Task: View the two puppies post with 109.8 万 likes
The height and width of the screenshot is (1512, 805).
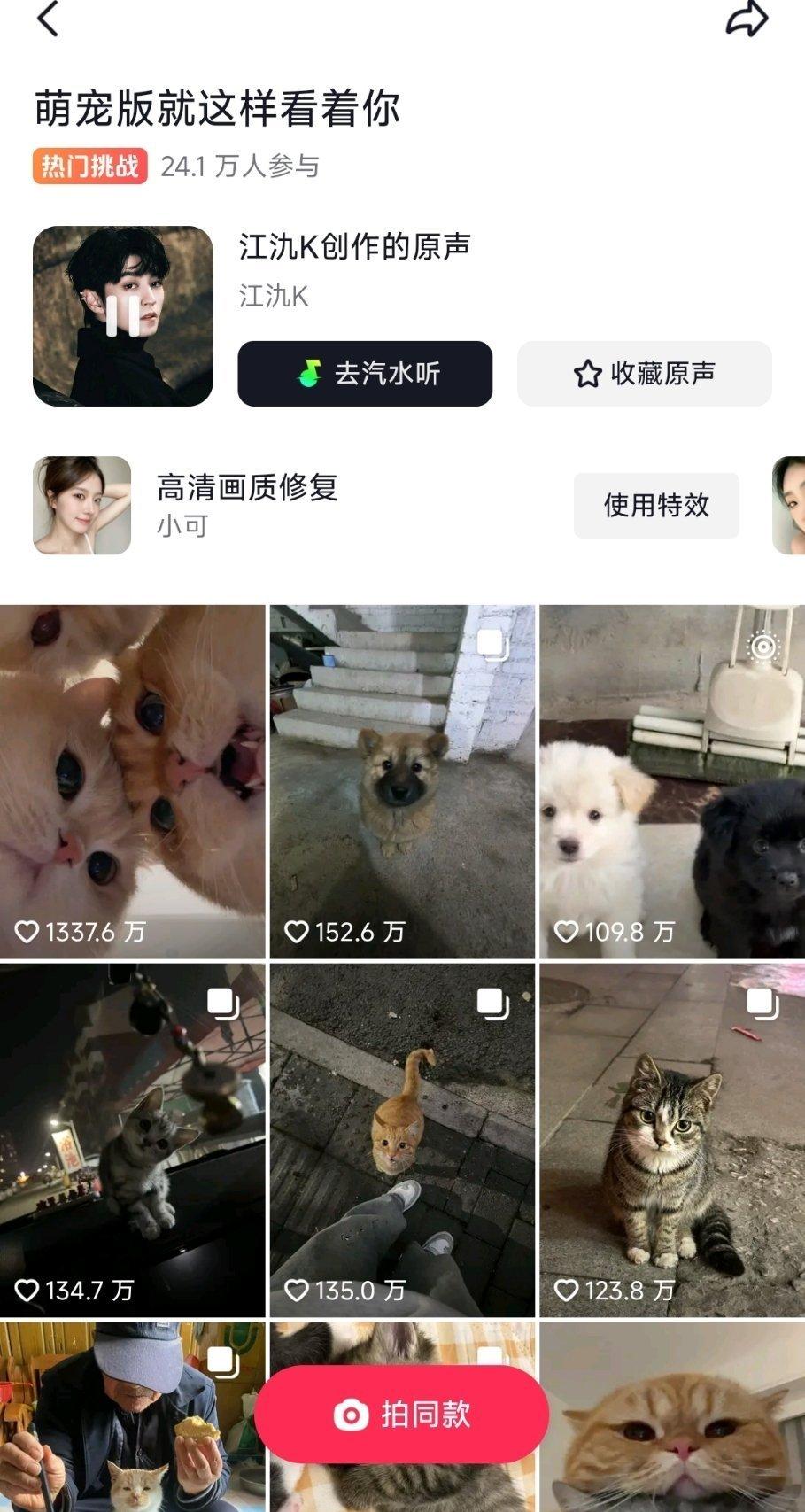Action: pyautogui.click(x=672, y=781)
